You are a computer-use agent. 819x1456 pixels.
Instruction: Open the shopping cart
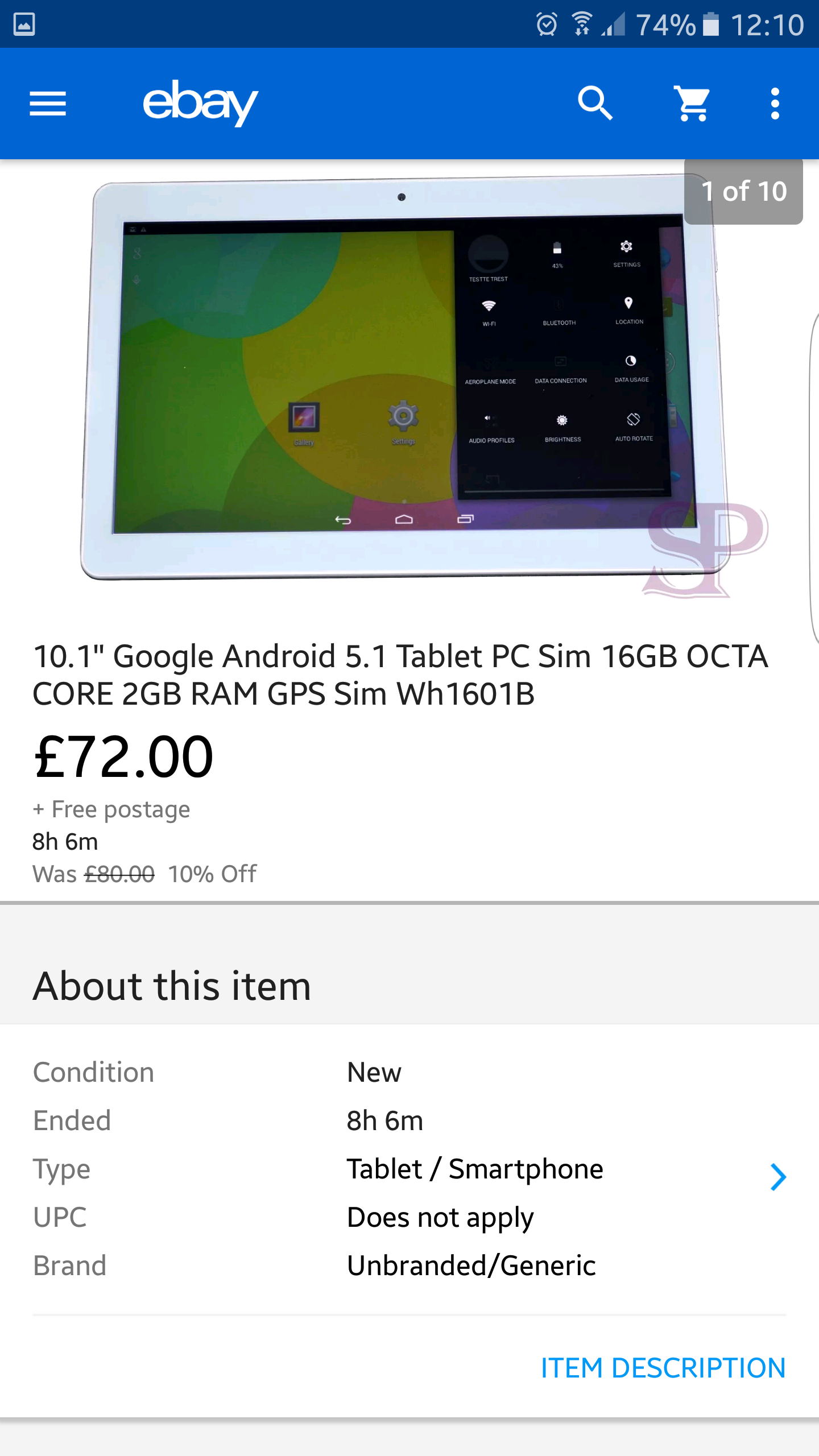tap(692, 104)
